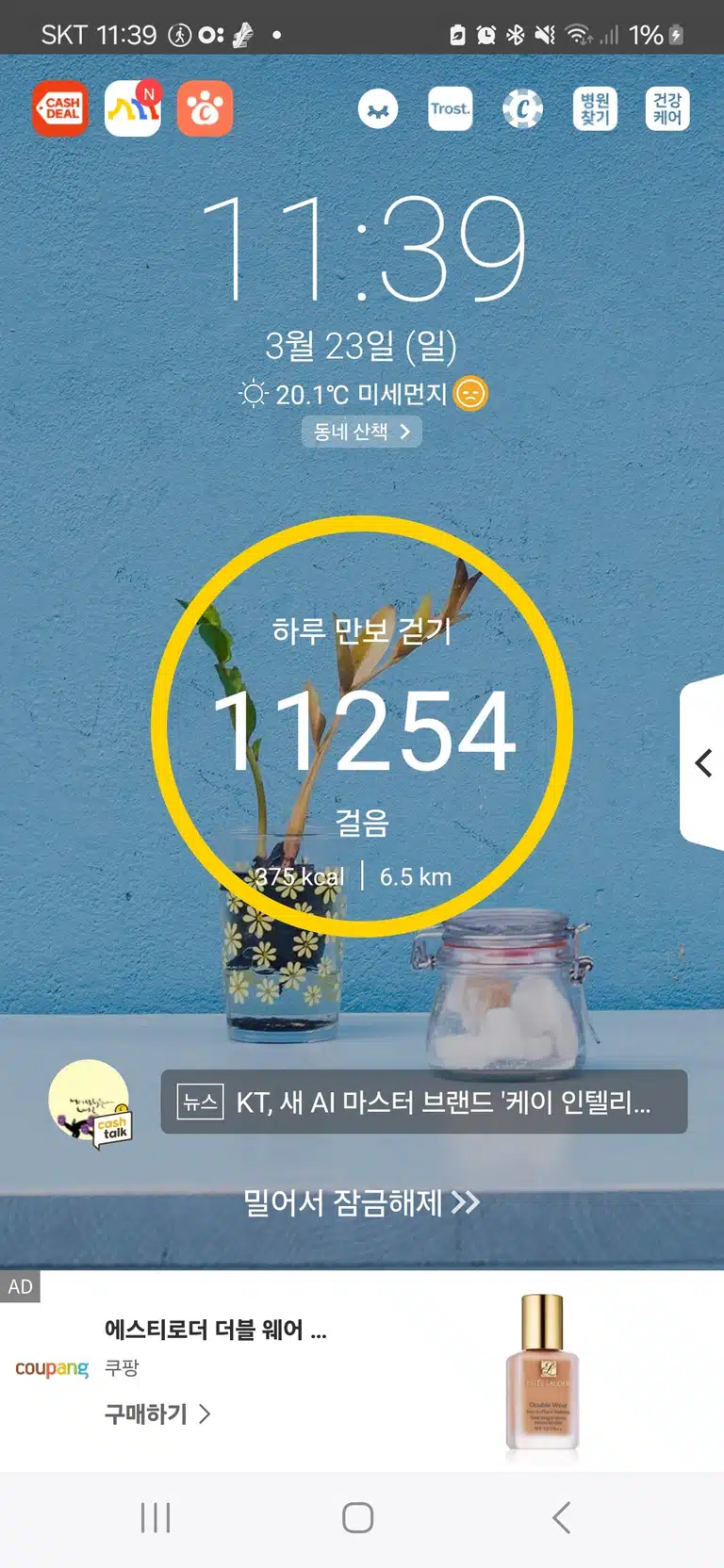The width and height of the screenshot is (724, 1568).
Task: Open 병원찾기 hospital finder
Action: (595, 108)
